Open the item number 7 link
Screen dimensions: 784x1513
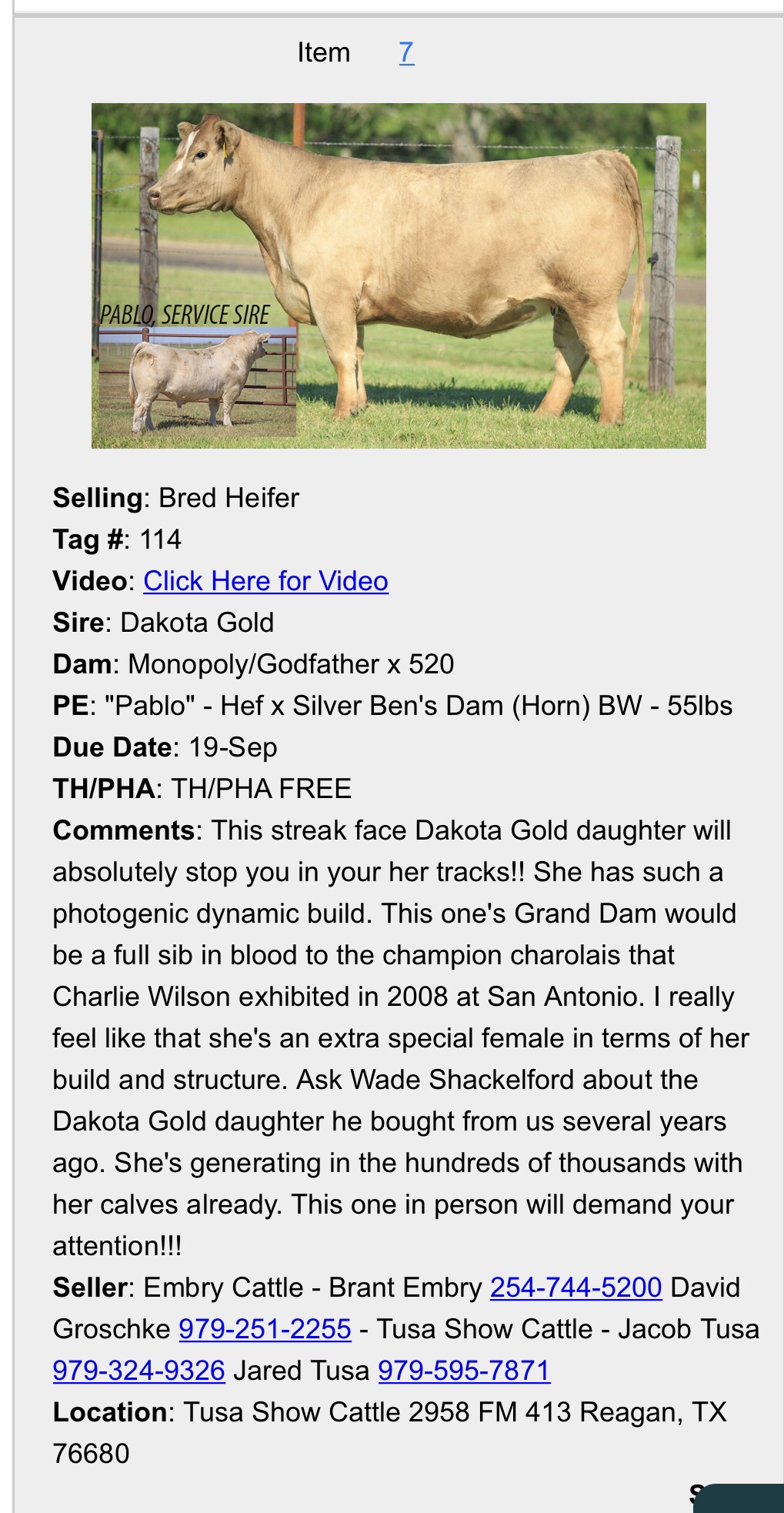click(406, 53)
